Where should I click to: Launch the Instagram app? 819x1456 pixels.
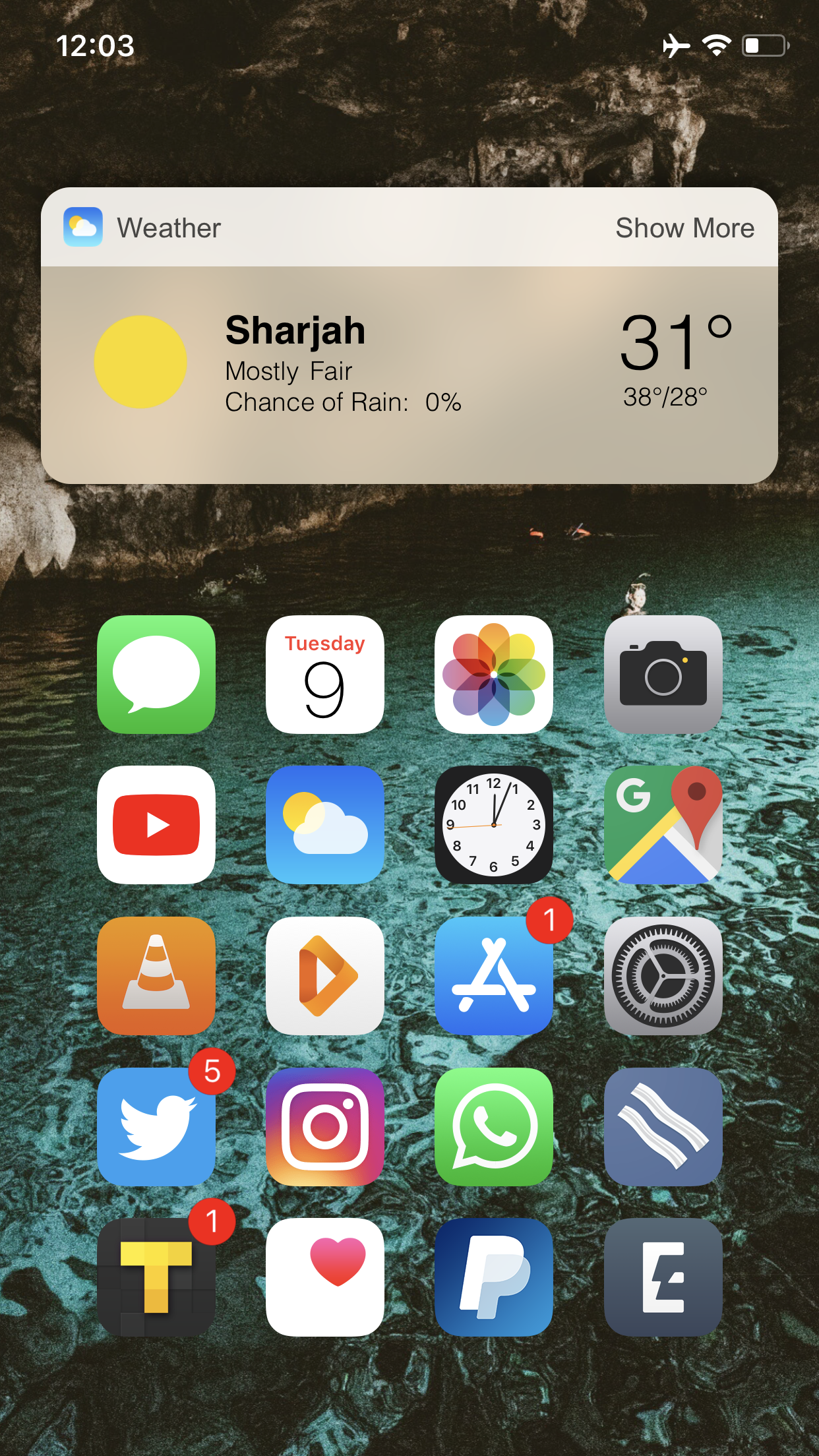coord(325,1127)
